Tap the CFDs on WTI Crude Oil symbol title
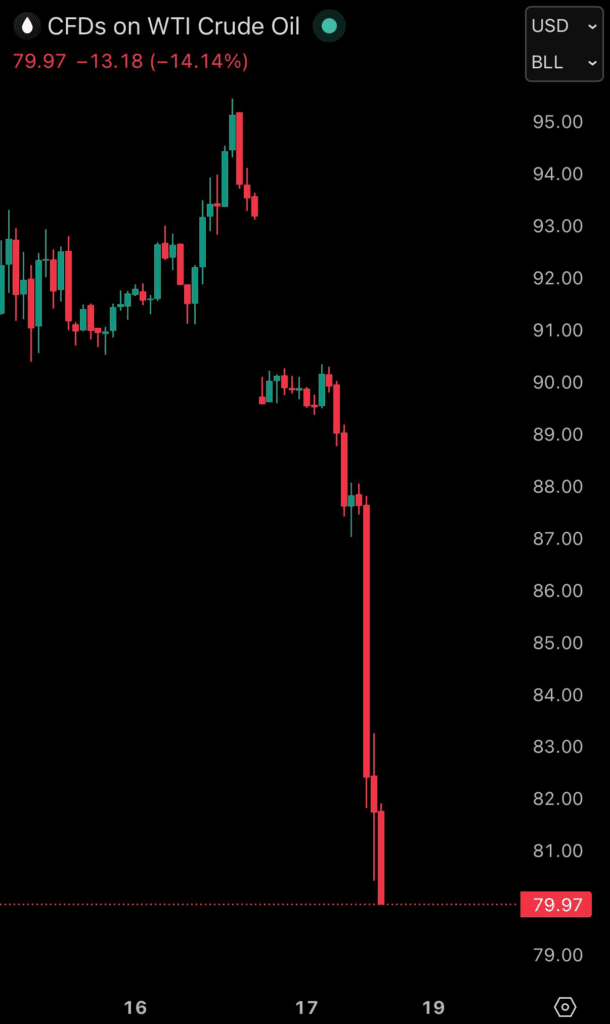The image size is (610, 1024). click(175, 27)
